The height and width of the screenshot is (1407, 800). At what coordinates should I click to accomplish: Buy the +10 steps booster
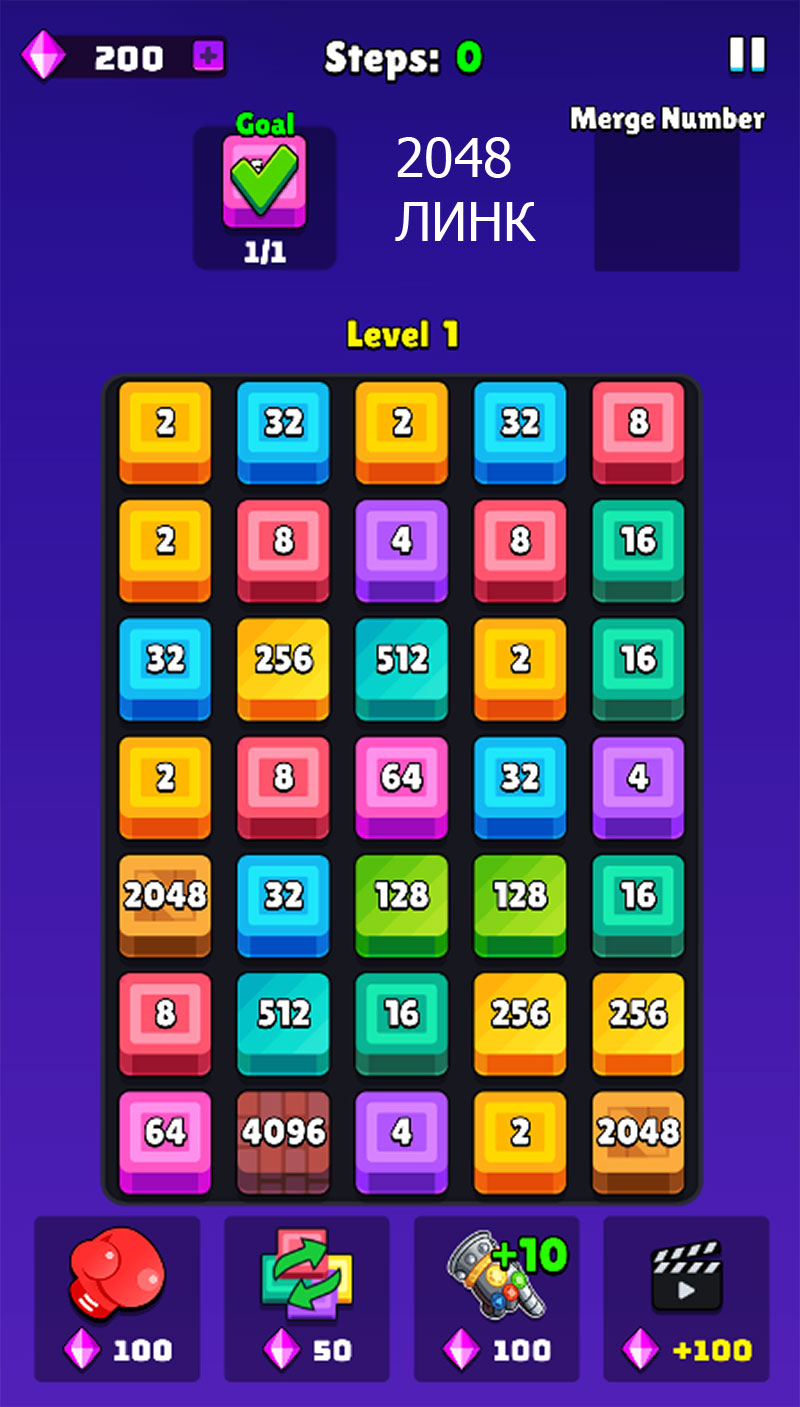point(497,1298)
